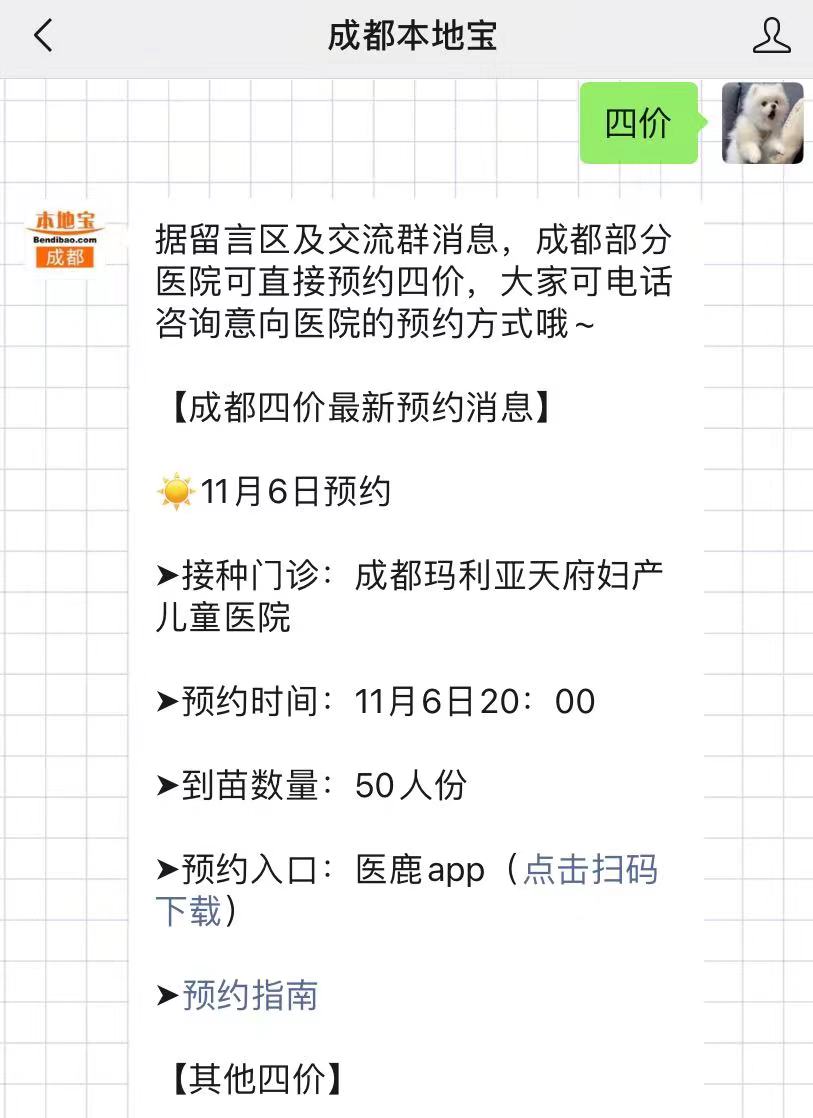Go back from the 成都本地宝 chat
Screen dimensions: 813x1118
pos(43,37)
